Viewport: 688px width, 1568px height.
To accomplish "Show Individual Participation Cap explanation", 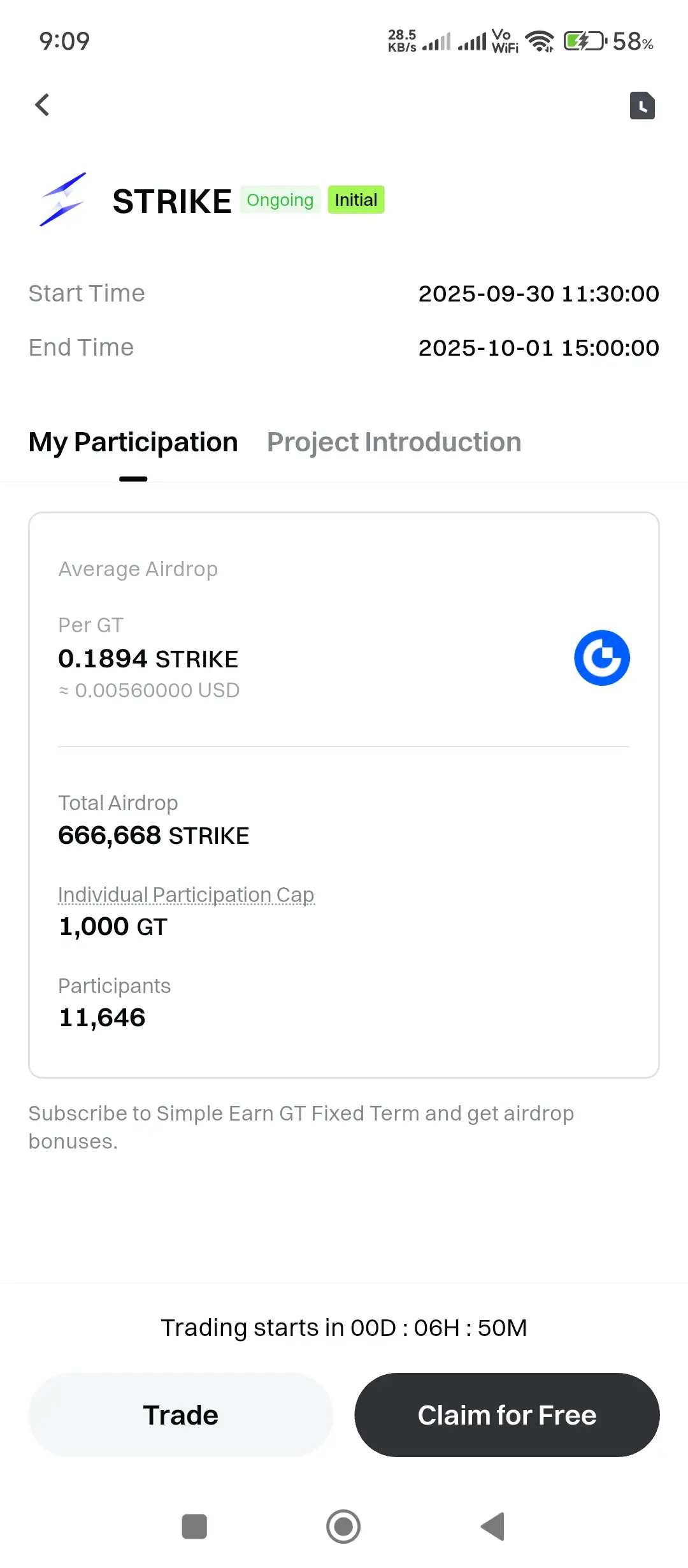I will coord(186,895).
